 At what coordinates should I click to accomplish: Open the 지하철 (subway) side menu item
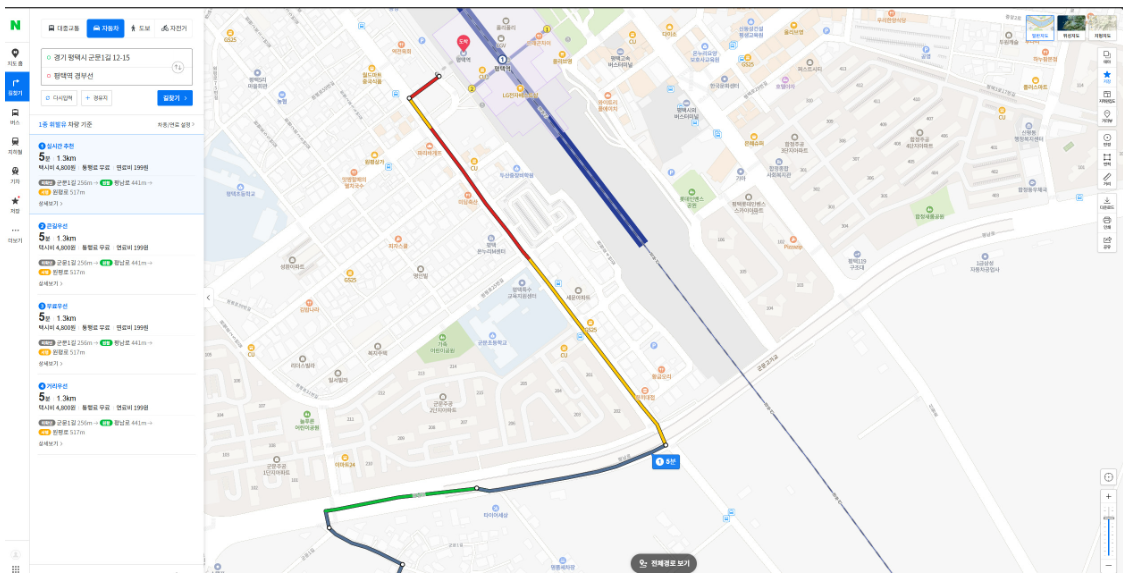tap(15, 145)
